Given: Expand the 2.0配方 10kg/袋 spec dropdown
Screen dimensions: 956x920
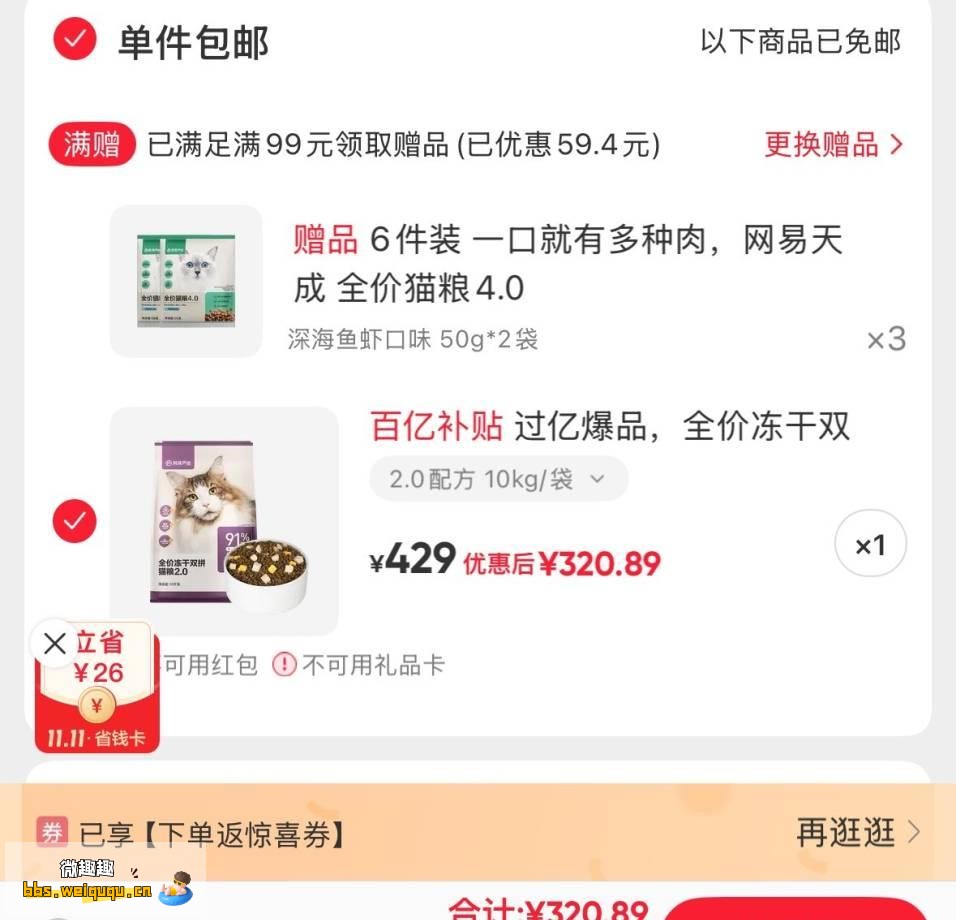Looking at the screenshot, I should [498, 479].
